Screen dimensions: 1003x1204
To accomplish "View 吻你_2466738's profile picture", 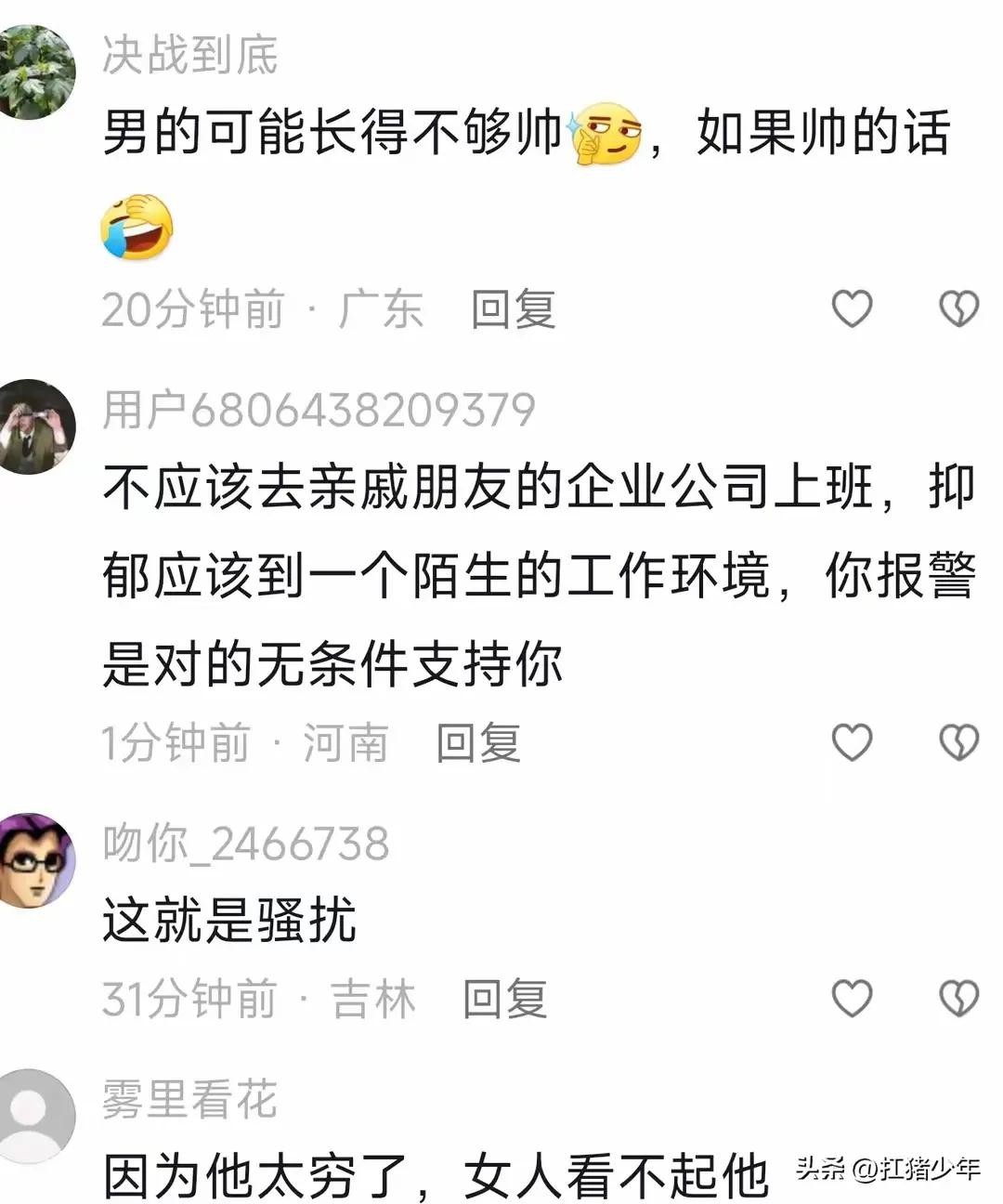I will click(33, 860).
